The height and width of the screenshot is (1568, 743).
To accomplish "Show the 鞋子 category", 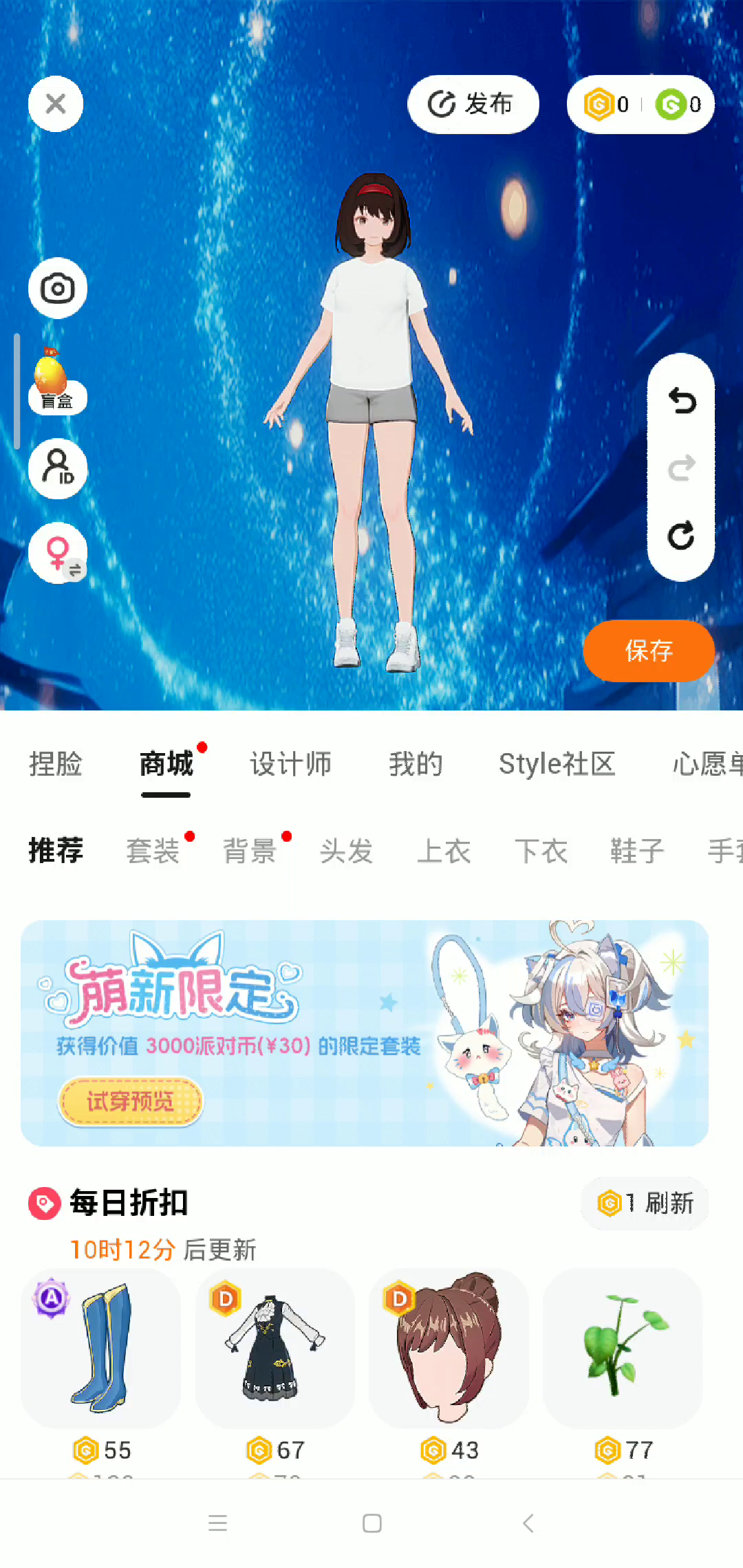I will click(x=637, y=851).
